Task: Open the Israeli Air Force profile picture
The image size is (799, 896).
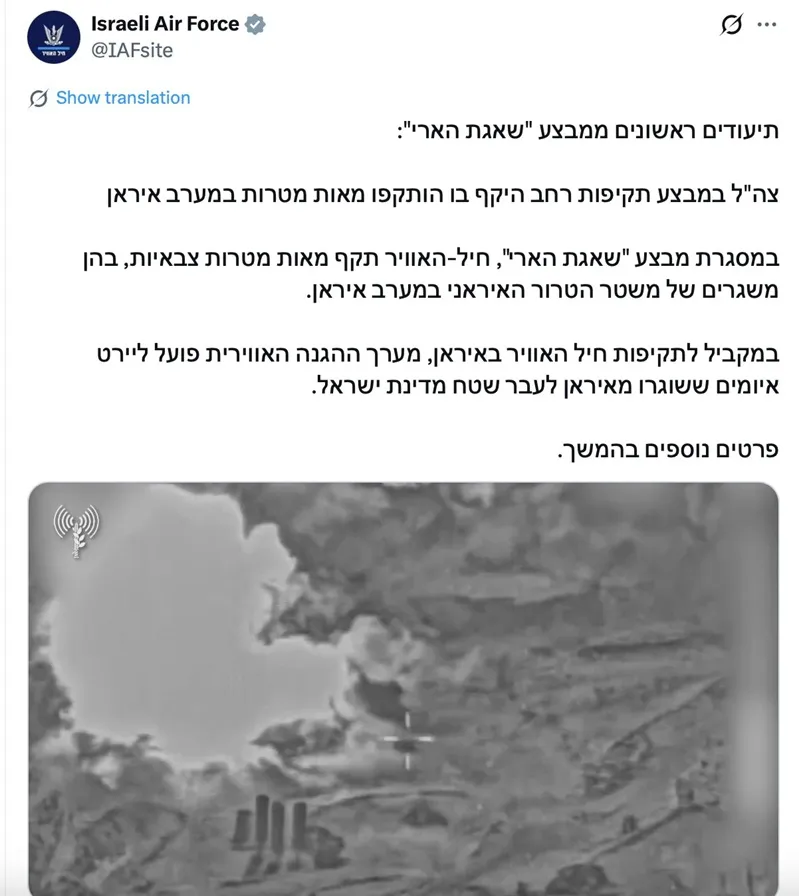Action: pyautogui.click(x=54, y=37)
